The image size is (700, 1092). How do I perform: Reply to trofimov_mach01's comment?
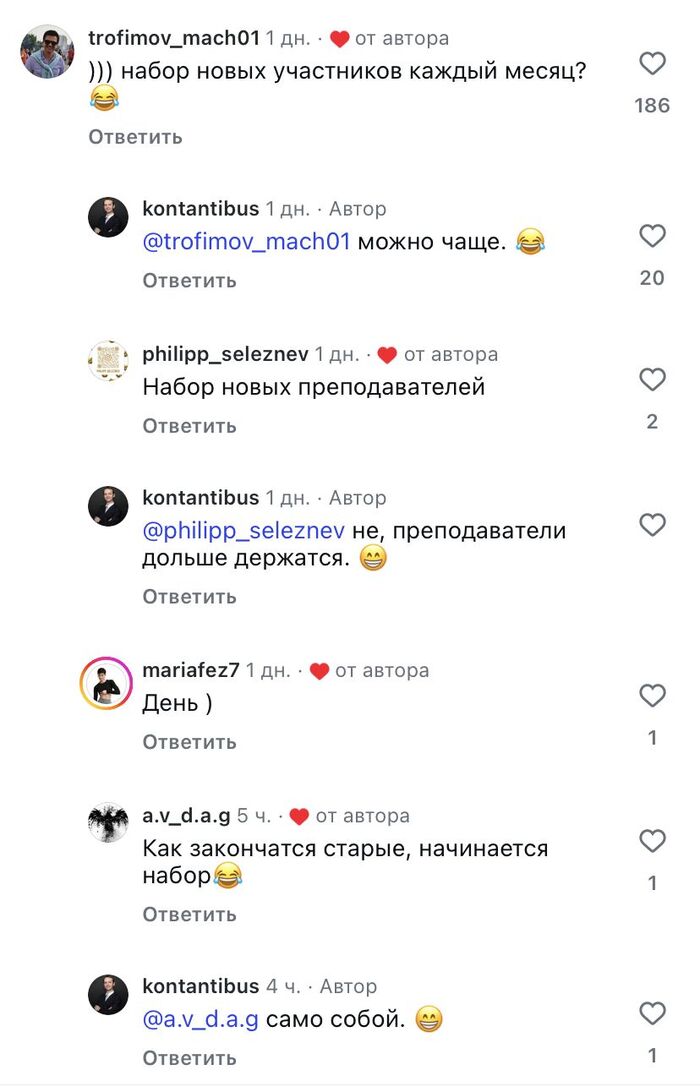click(x=135, y=136)
